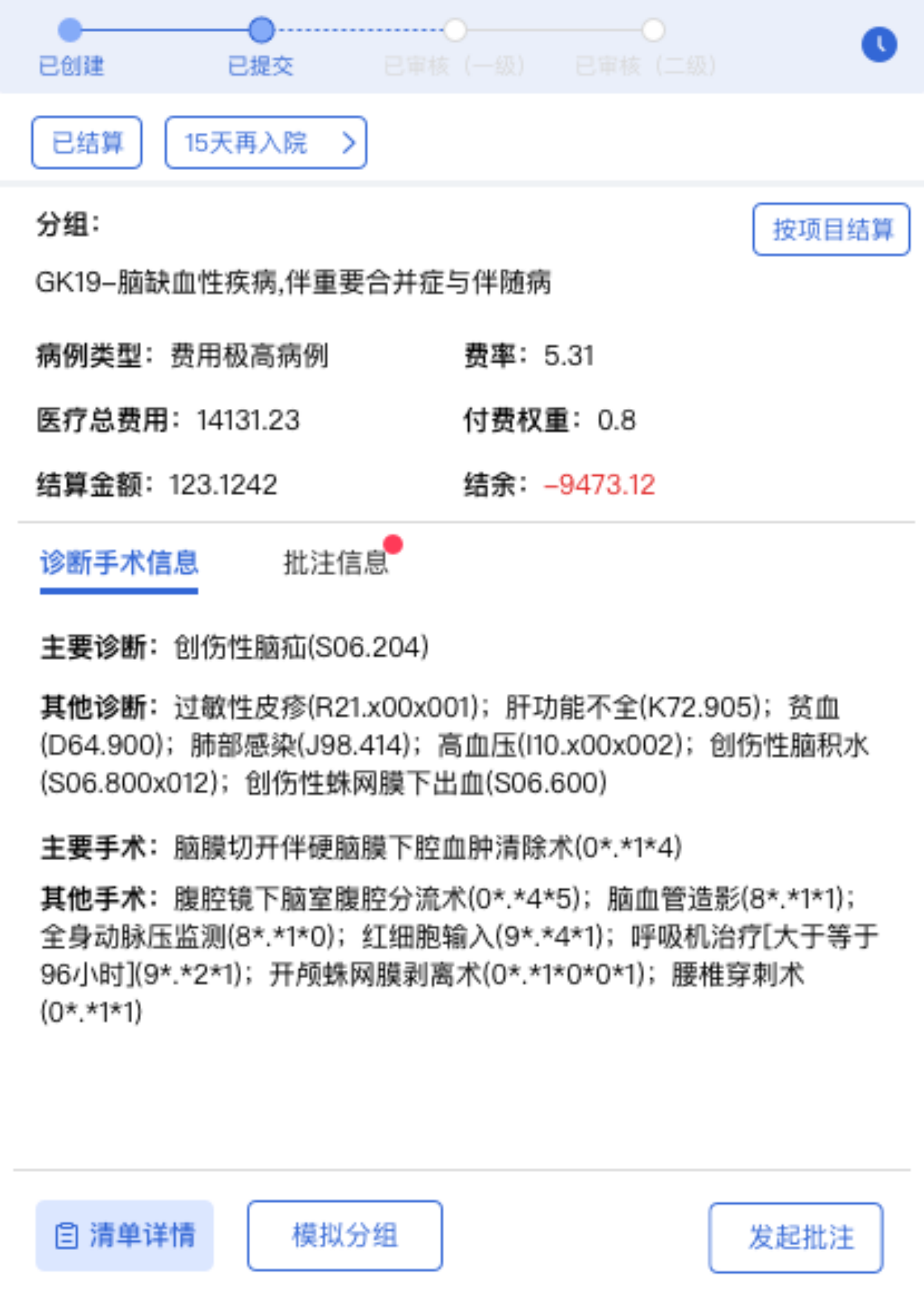Tap the 已结算 status chip
The height and width of the screenshot is (1298, 924).
[87, 143]
